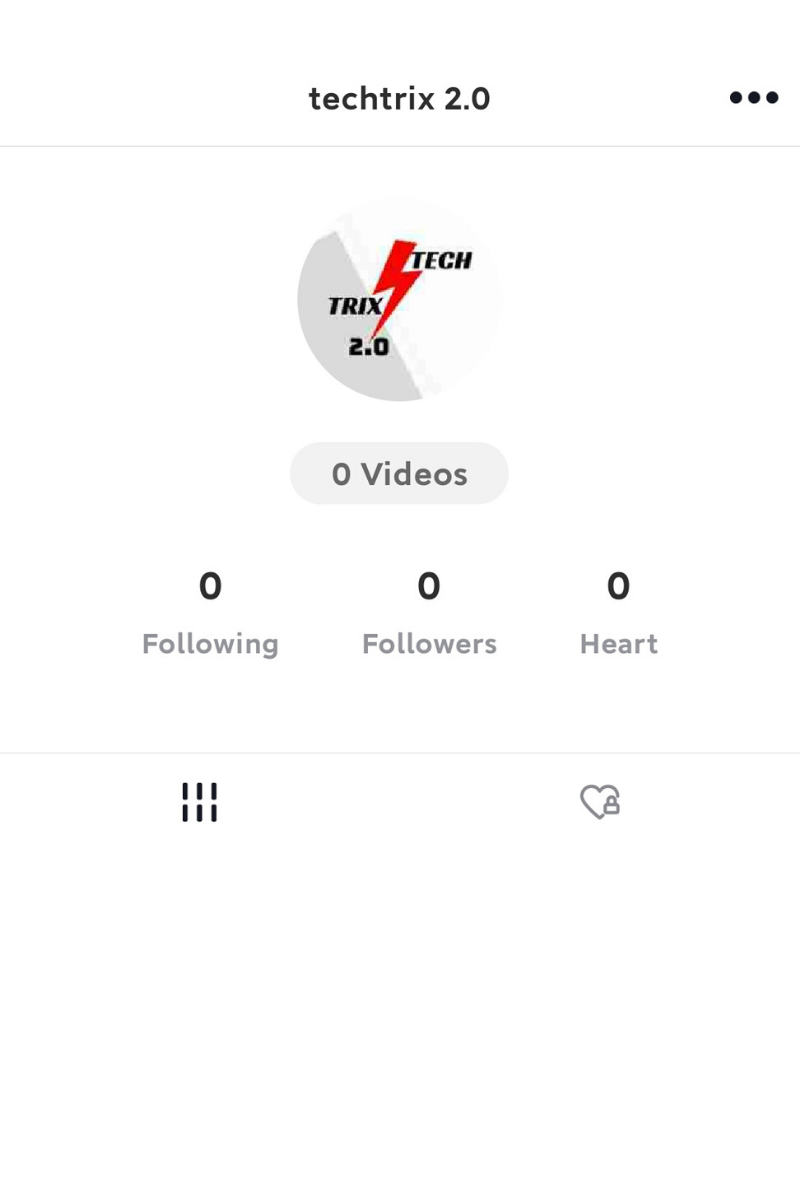
Task: Open the Followers list
Action: coord(429,612)
